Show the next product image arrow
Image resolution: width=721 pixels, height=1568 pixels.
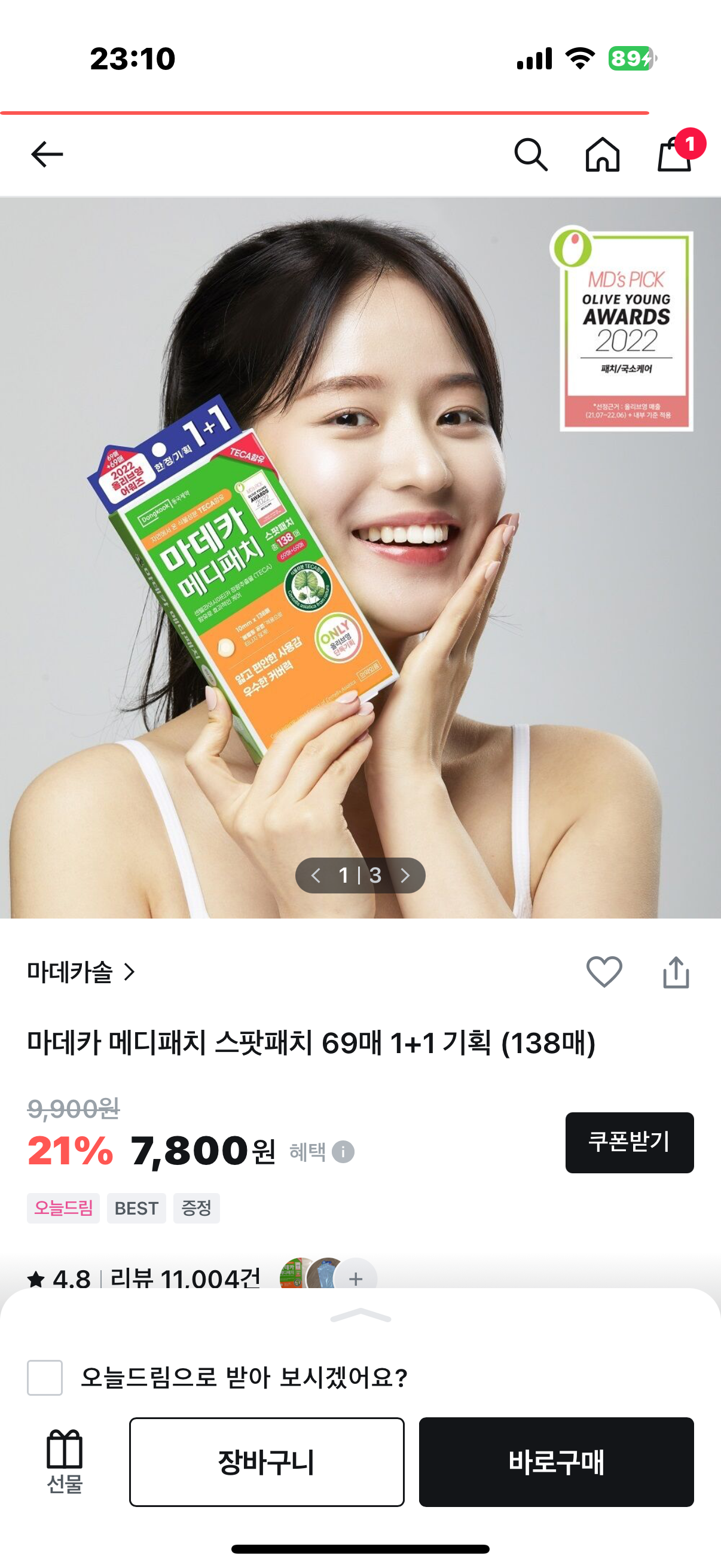[405, 875]
